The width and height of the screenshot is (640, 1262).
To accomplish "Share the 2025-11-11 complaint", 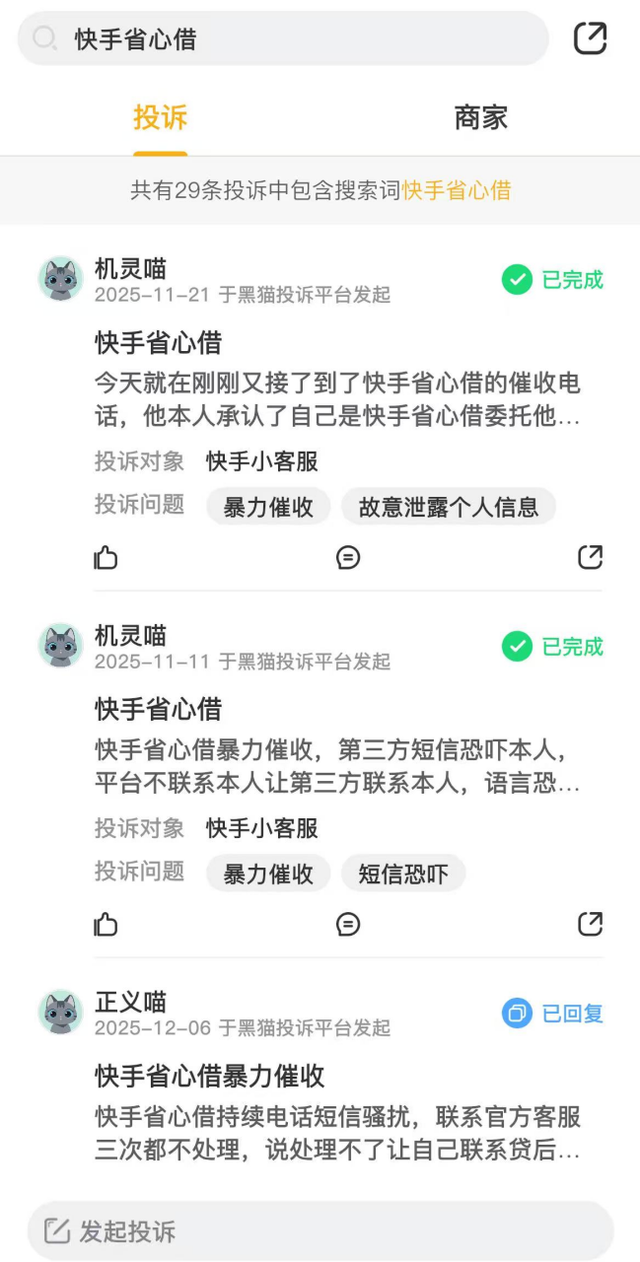I will pos(590,924).
